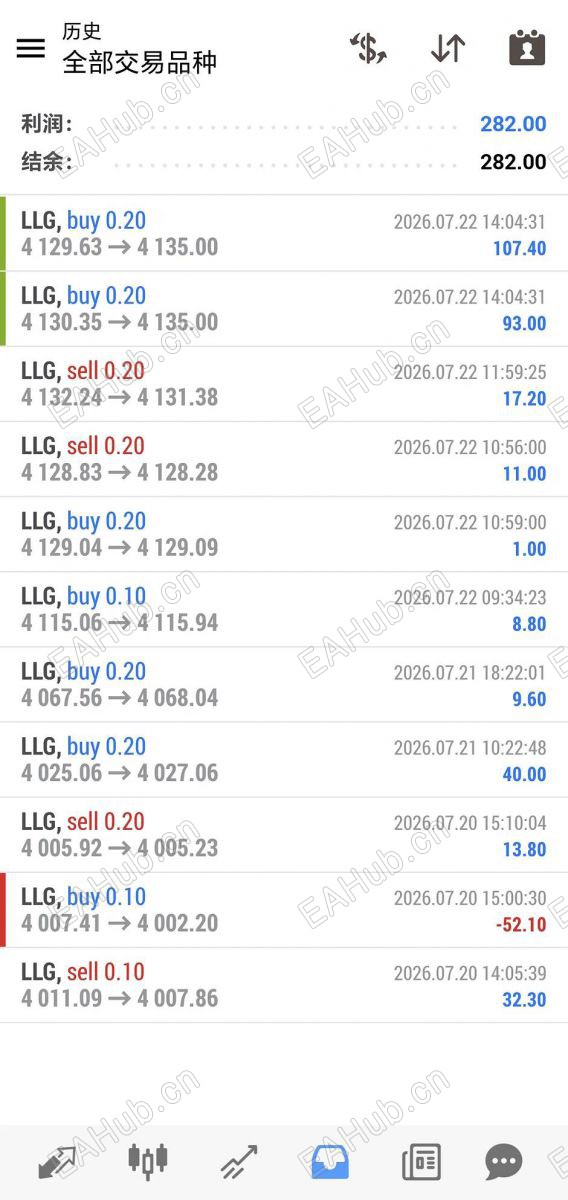Image resolution: width=568 pixels, height=1200 pixels.
Task: Open the buy trade with profit 40.00
Action: (x=284, y=760)
